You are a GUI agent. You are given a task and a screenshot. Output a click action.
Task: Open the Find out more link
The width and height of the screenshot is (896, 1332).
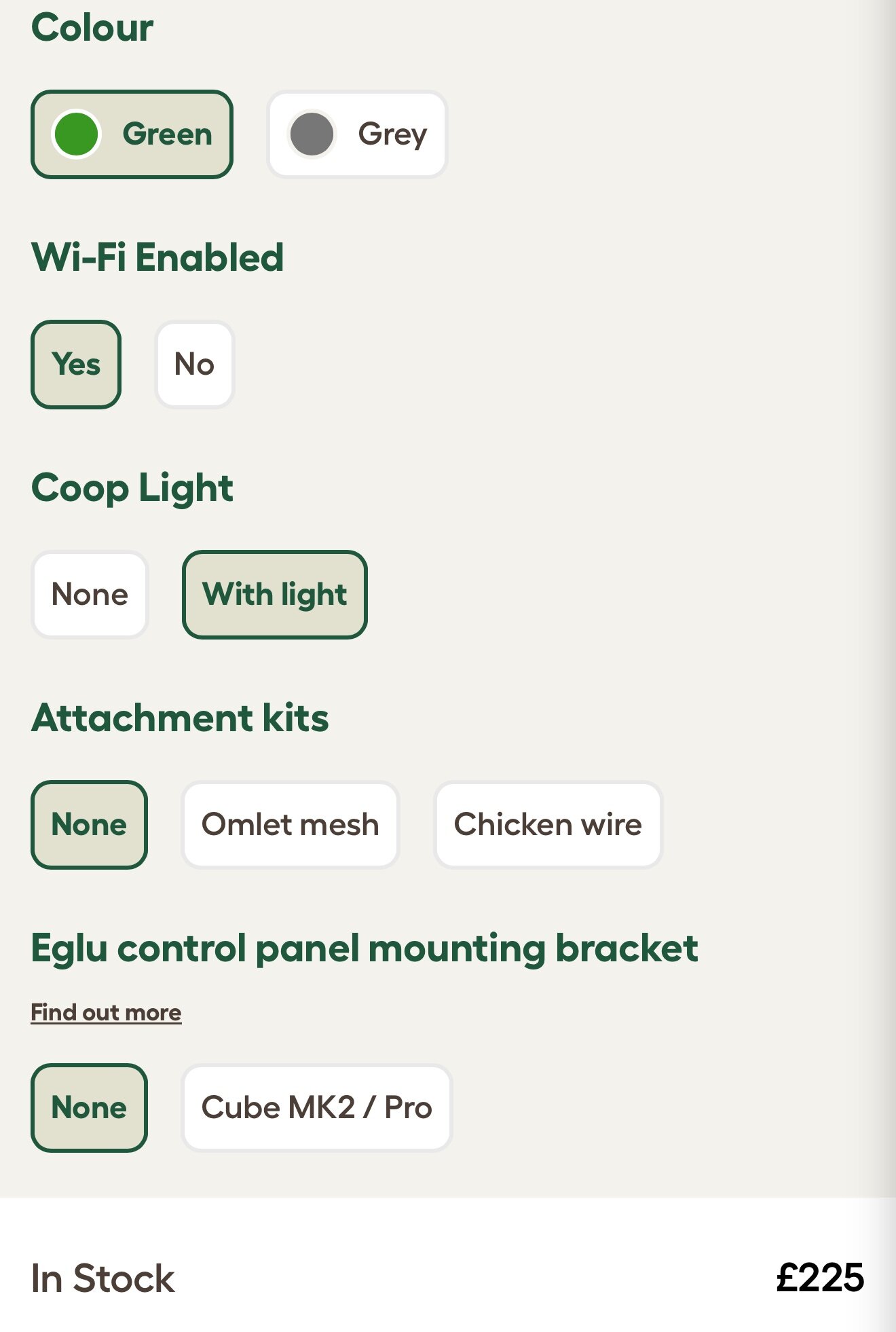click(106, 1012)
